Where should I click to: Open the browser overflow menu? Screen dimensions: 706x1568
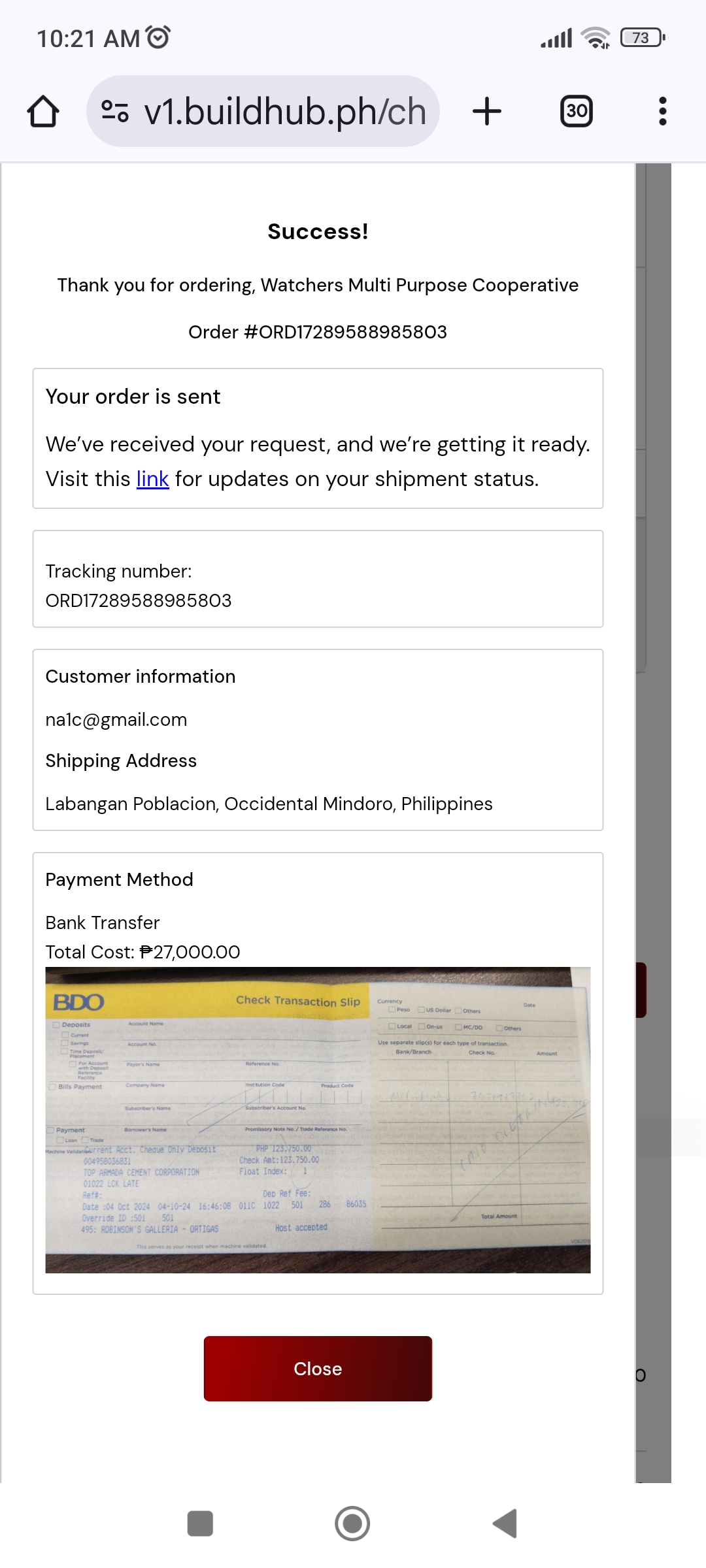point(662,111)
